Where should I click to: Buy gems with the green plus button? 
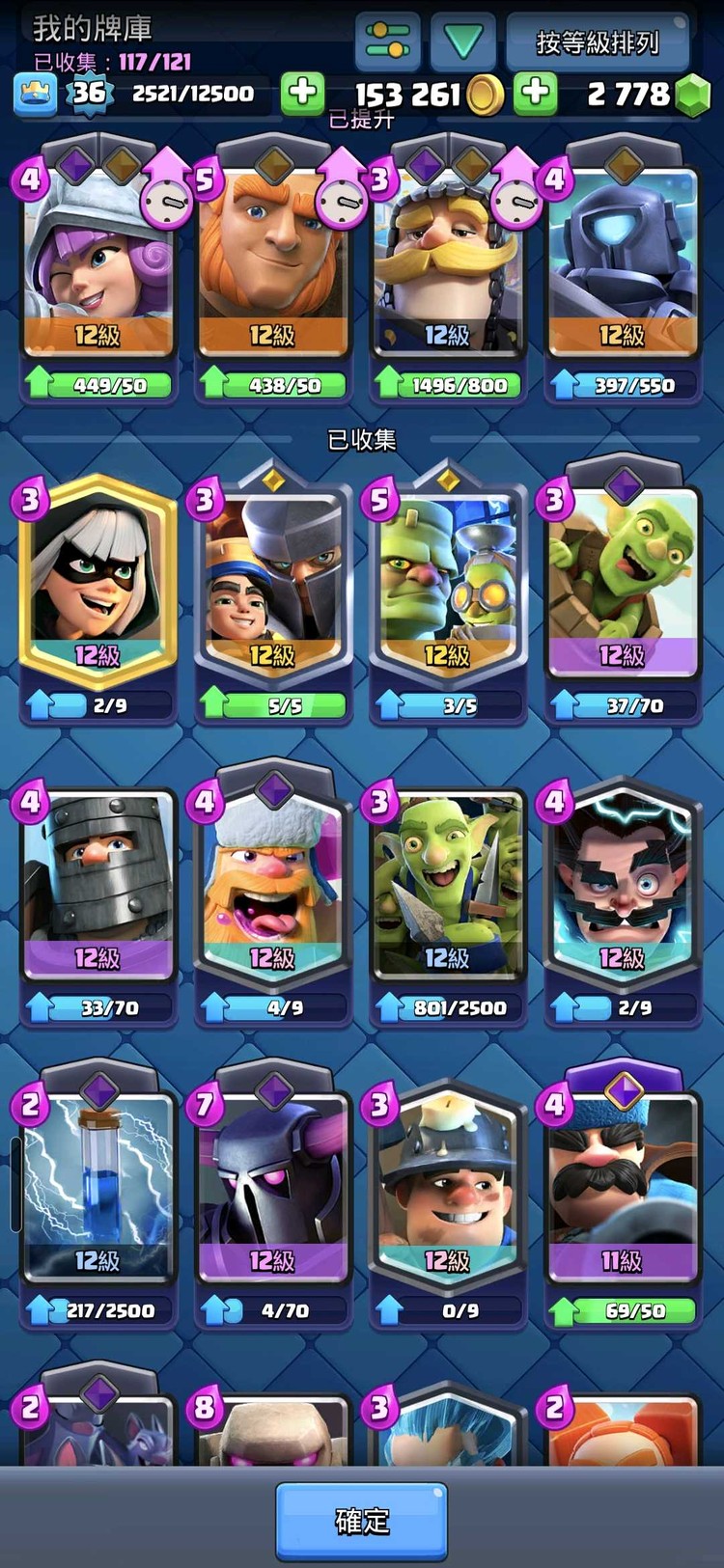click(x=536, y=93)
